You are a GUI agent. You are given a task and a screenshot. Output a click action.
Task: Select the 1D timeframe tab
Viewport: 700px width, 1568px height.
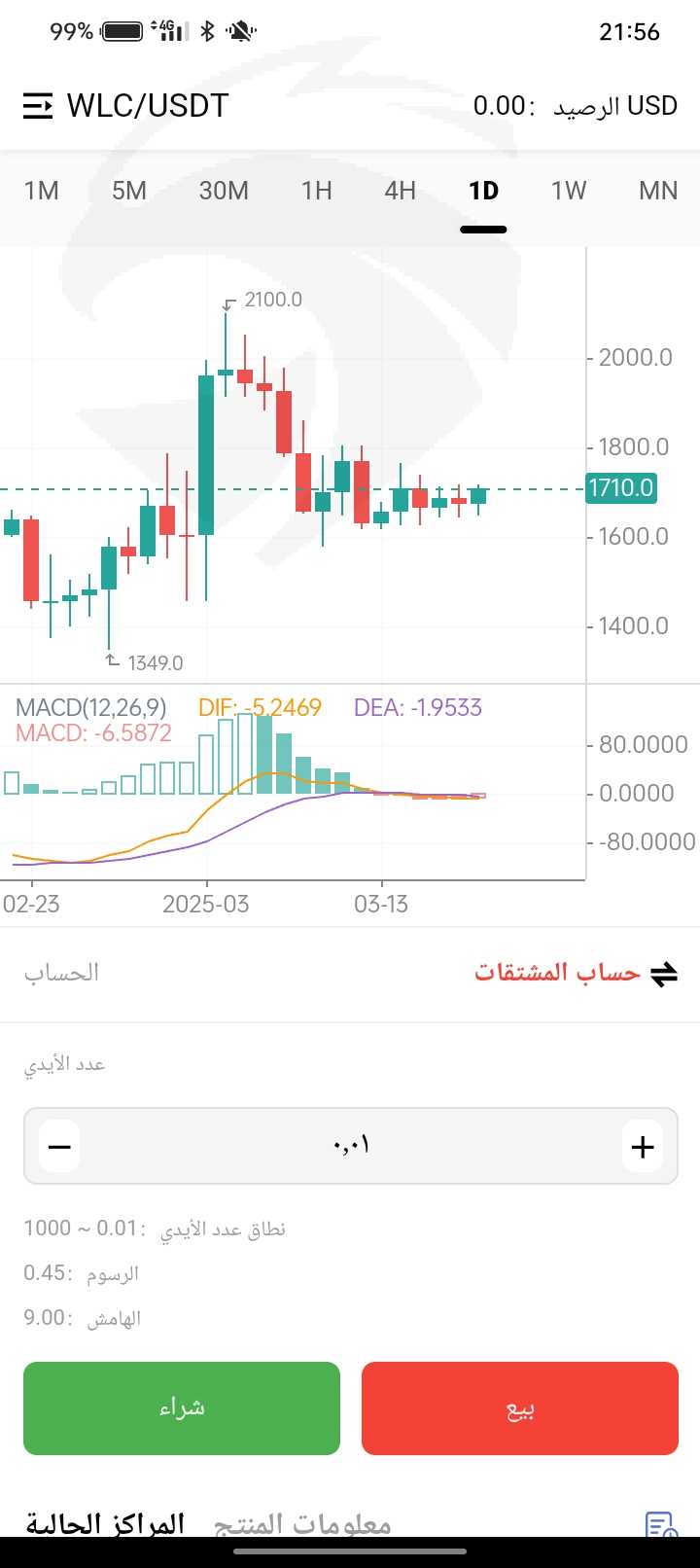point(483,191)
